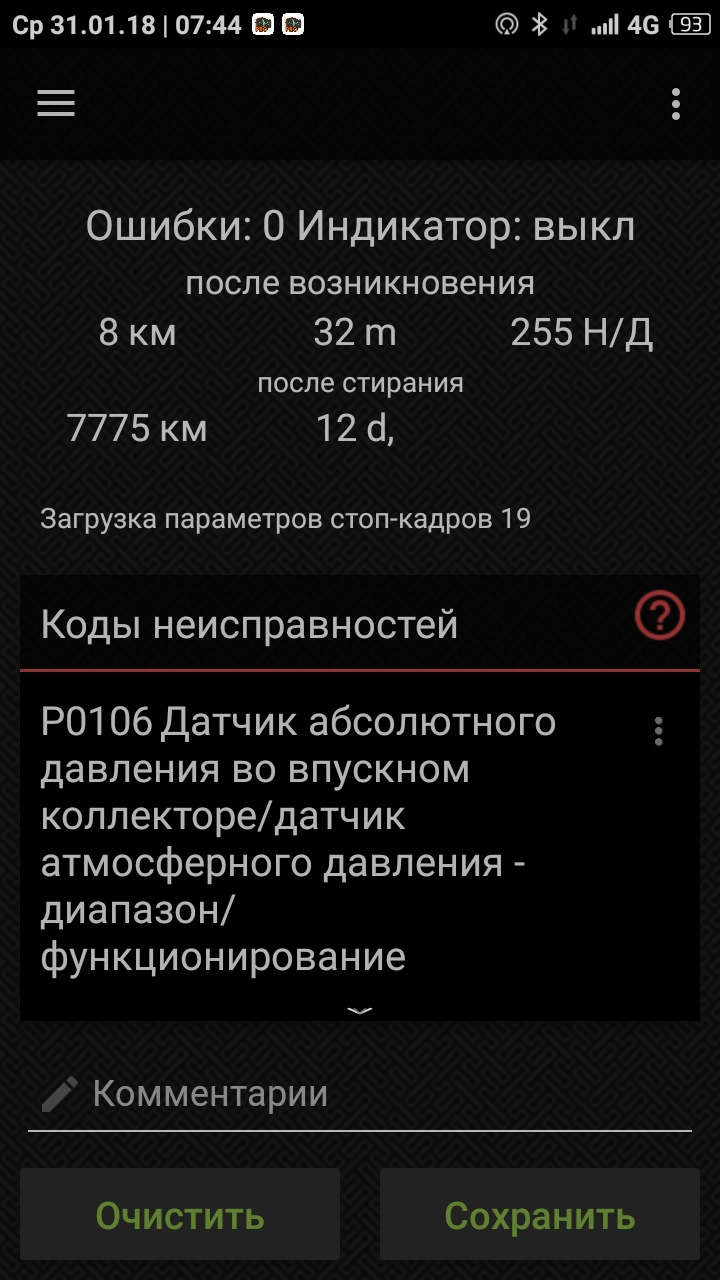720x1280 pixels.
Task: Save the report with Сохранить
Action: coord(540,1215)
